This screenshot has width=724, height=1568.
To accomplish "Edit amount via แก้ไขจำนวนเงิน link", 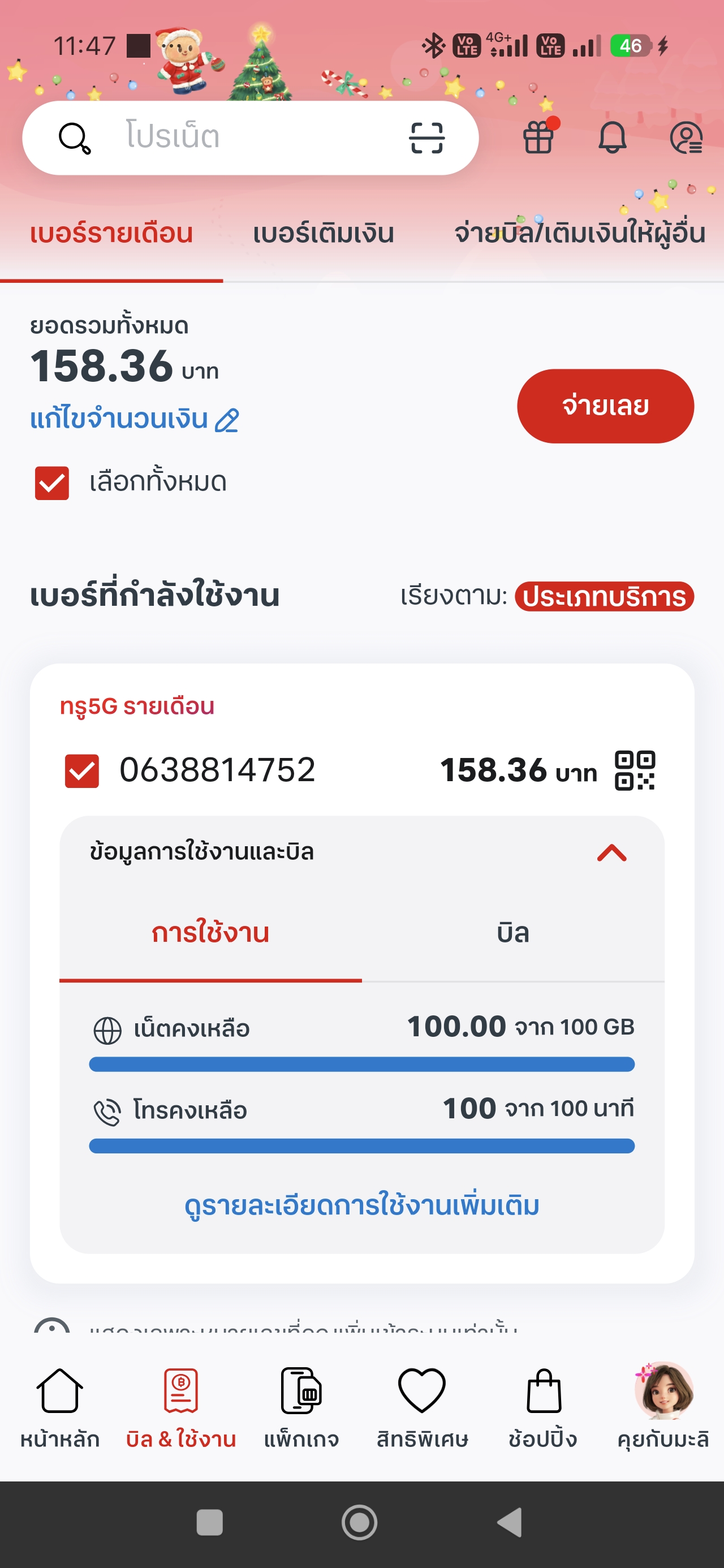I will point(135,419).
